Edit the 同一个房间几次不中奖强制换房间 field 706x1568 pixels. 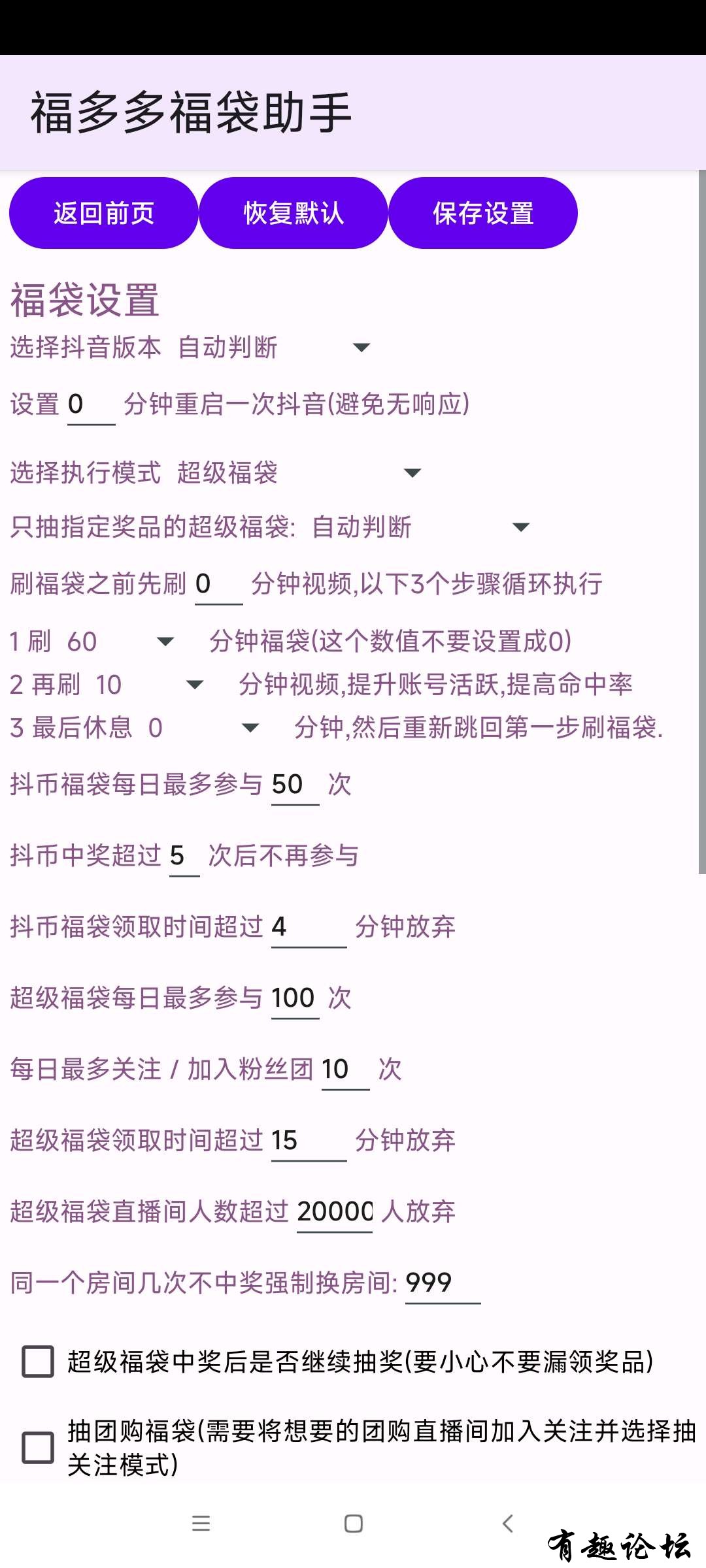pos(442,1282)
